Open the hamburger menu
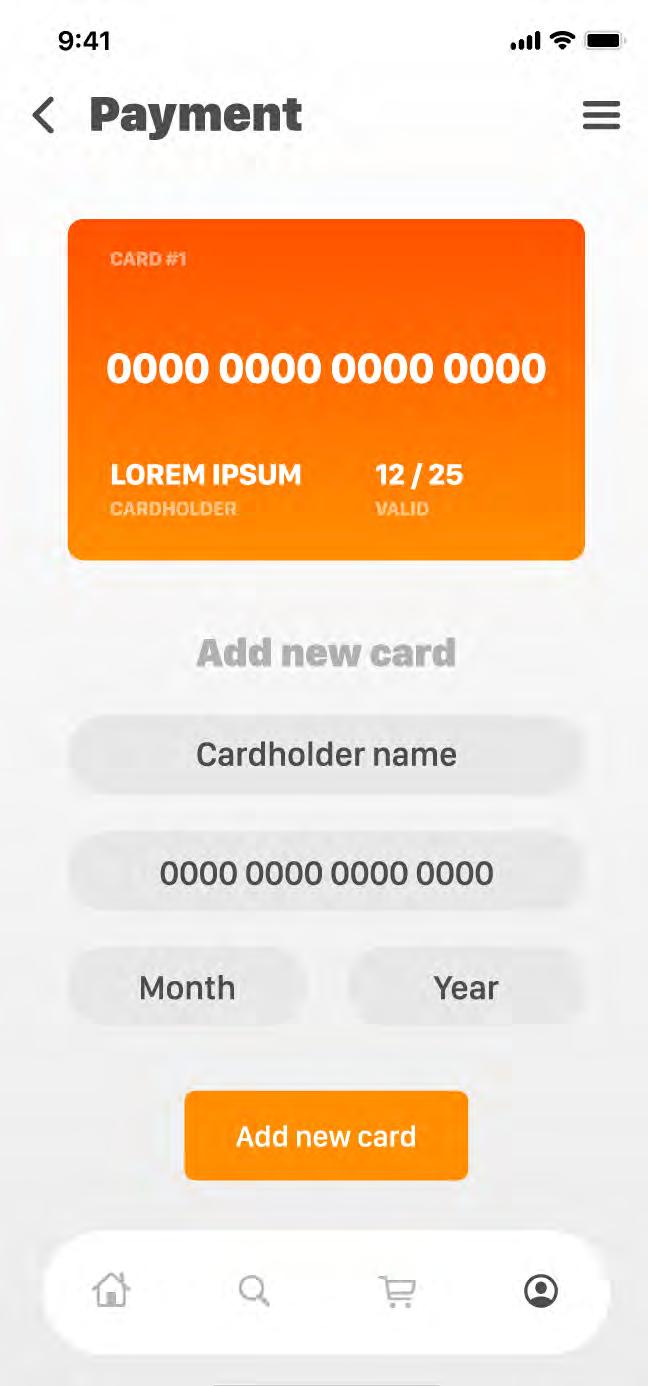648x1386 pixels. (601, 116)
